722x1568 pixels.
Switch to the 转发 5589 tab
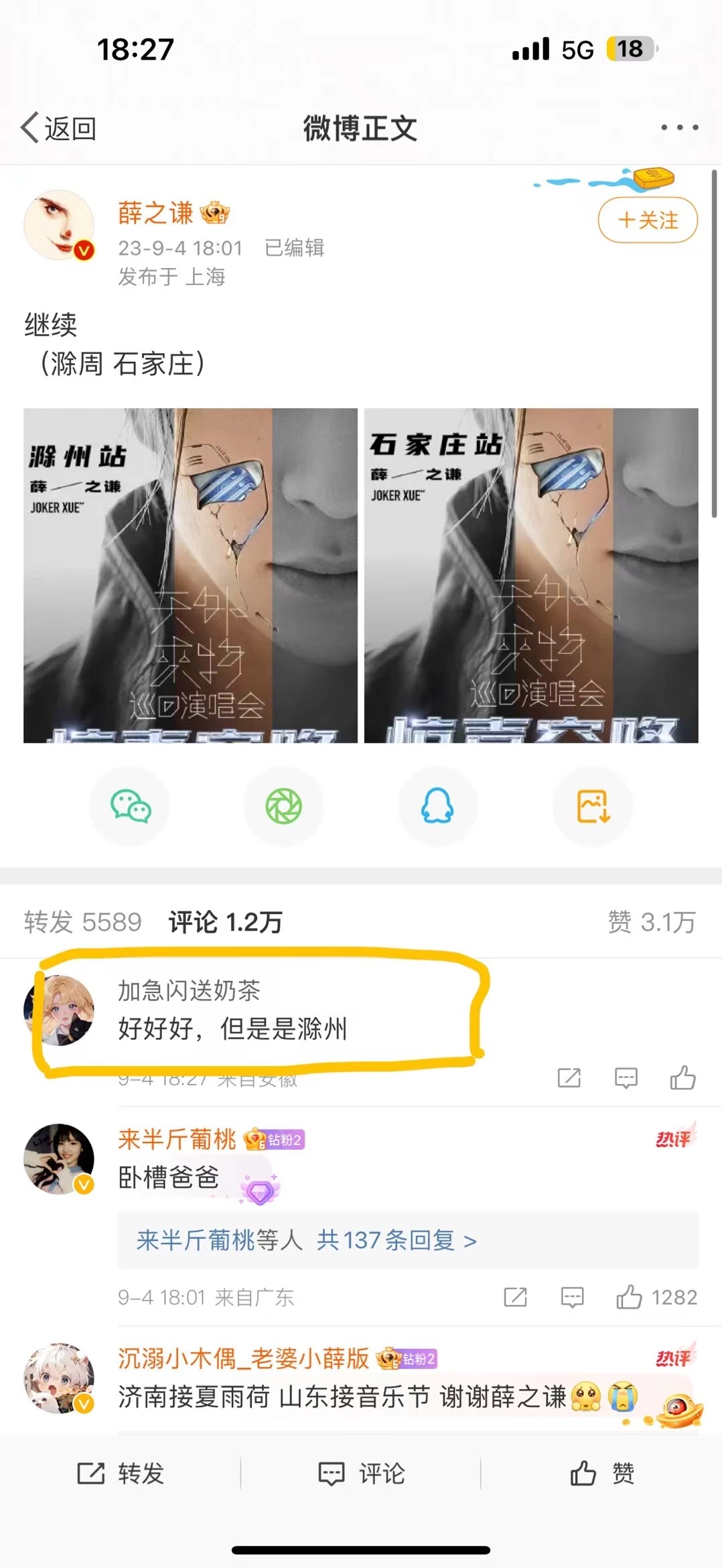click(83, 922)
